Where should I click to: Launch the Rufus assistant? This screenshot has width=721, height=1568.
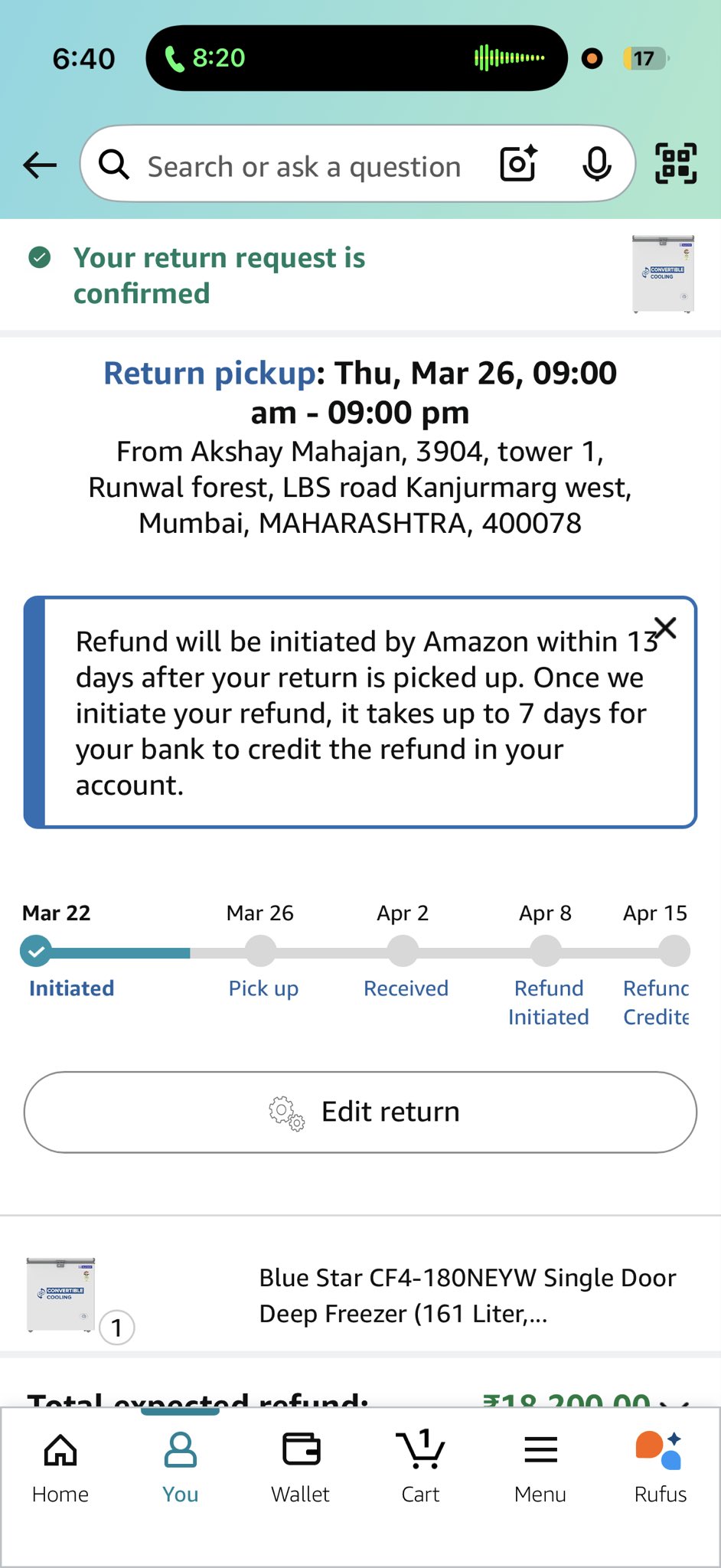point(660,1468)
